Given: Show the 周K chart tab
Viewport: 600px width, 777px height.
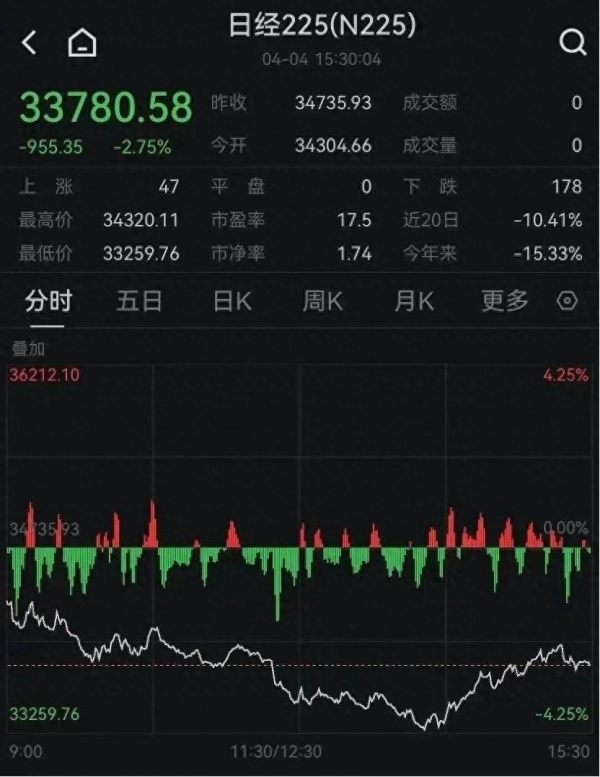Looking at the screenshot, I should (323, 301).
